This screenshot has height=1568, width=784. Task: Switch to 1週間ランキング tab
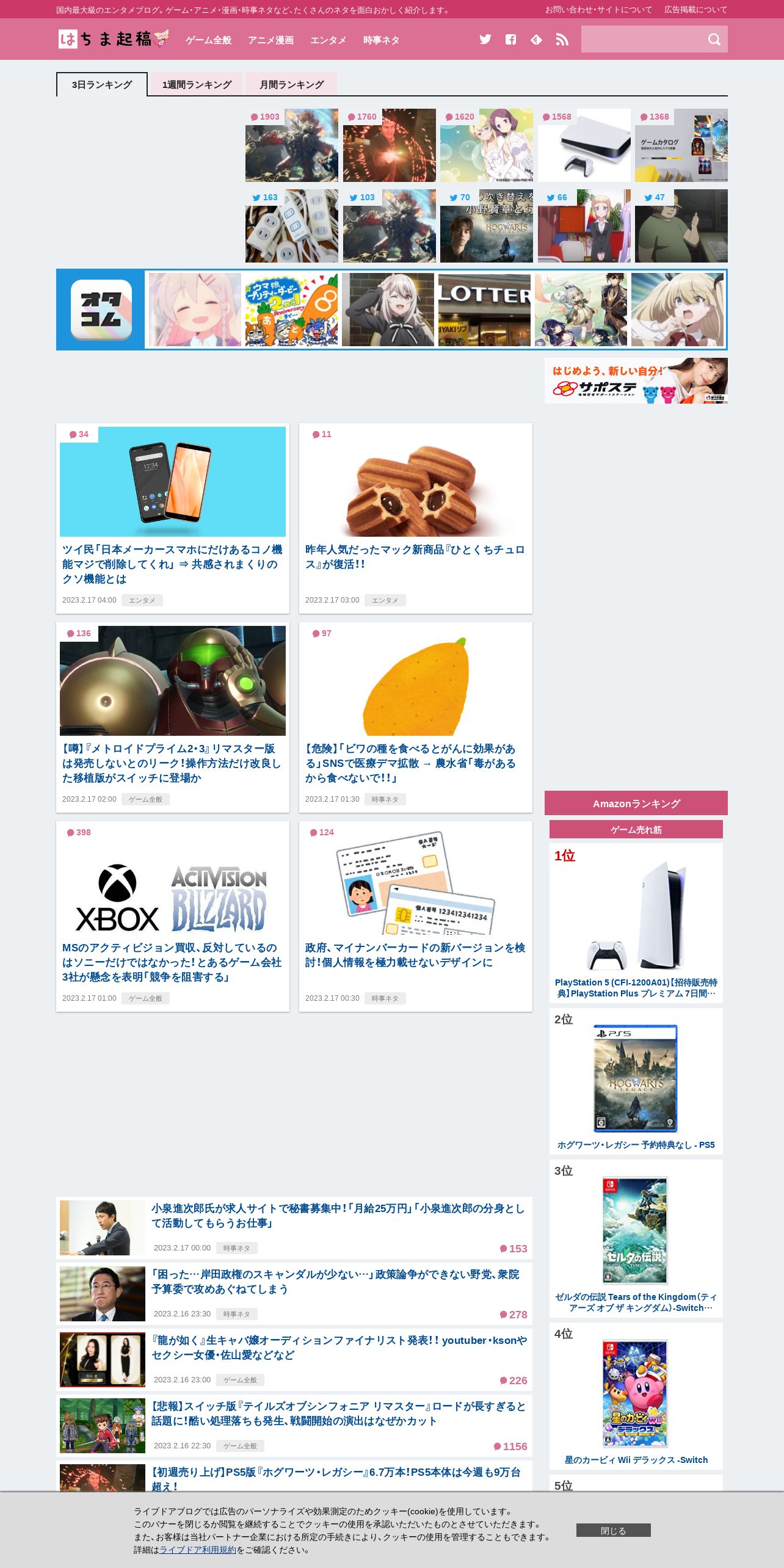point(197,84)
